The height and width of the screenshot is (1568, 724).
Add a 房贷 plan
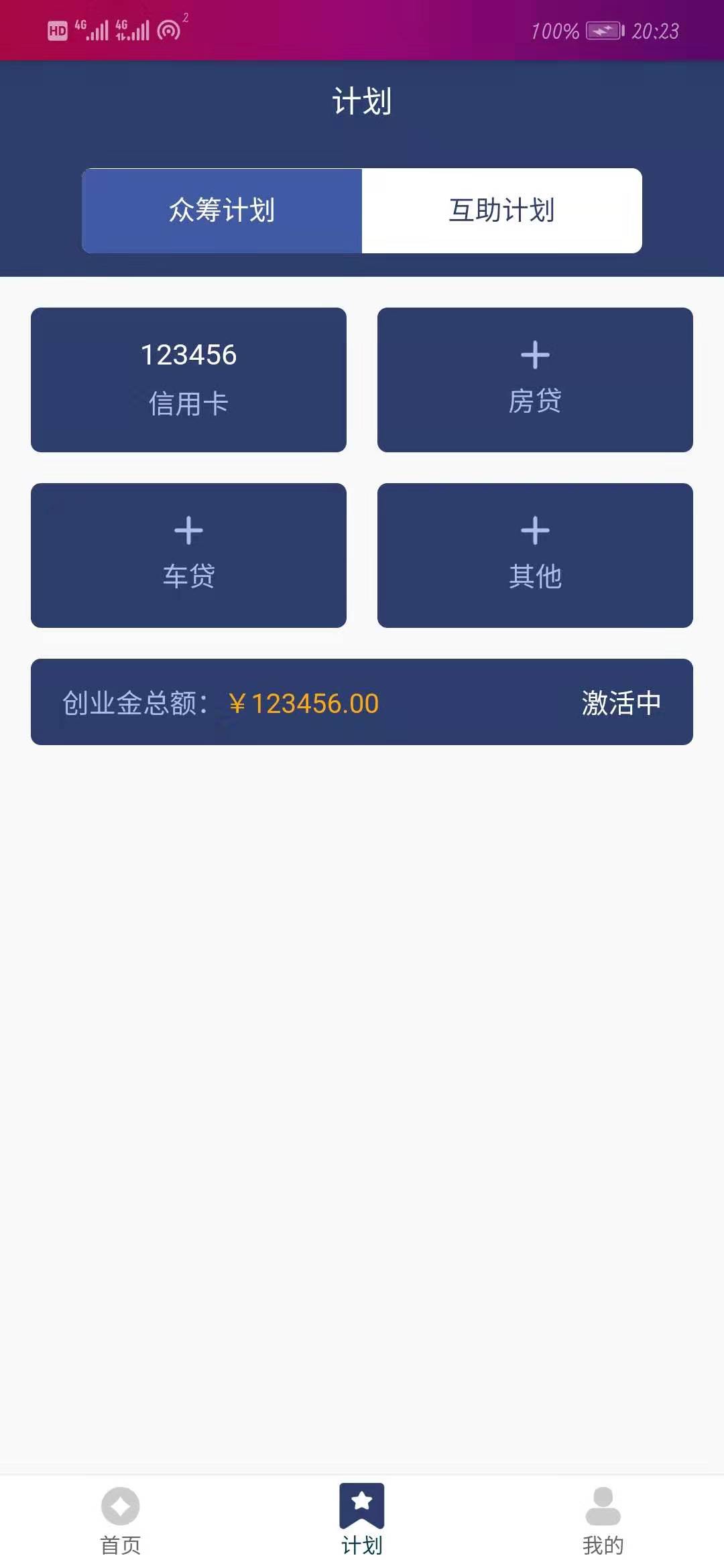tap(535, 379)
